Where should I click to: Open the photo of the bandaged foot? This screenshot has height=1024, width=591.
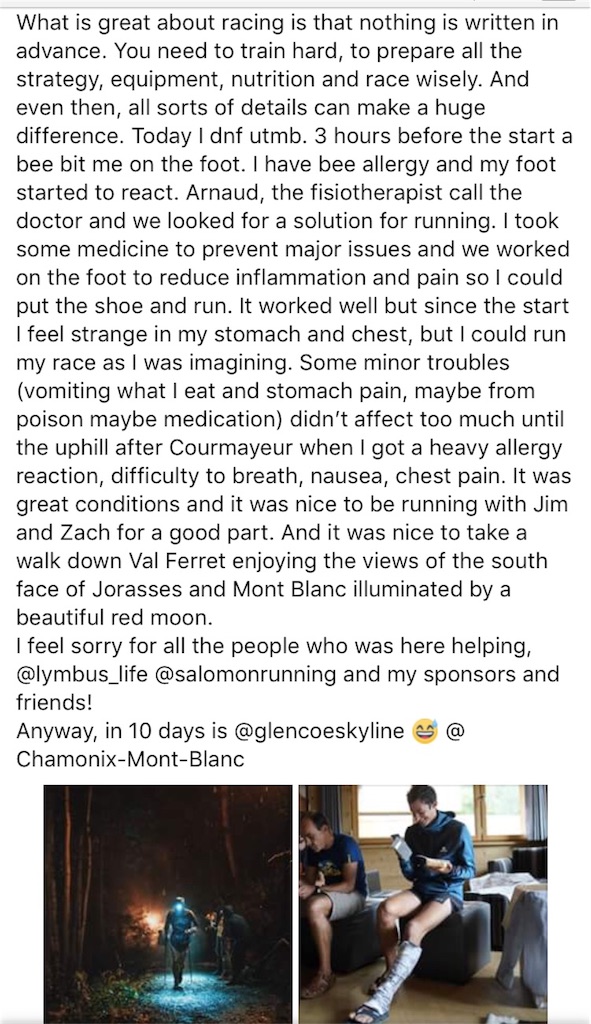(423, 904)
